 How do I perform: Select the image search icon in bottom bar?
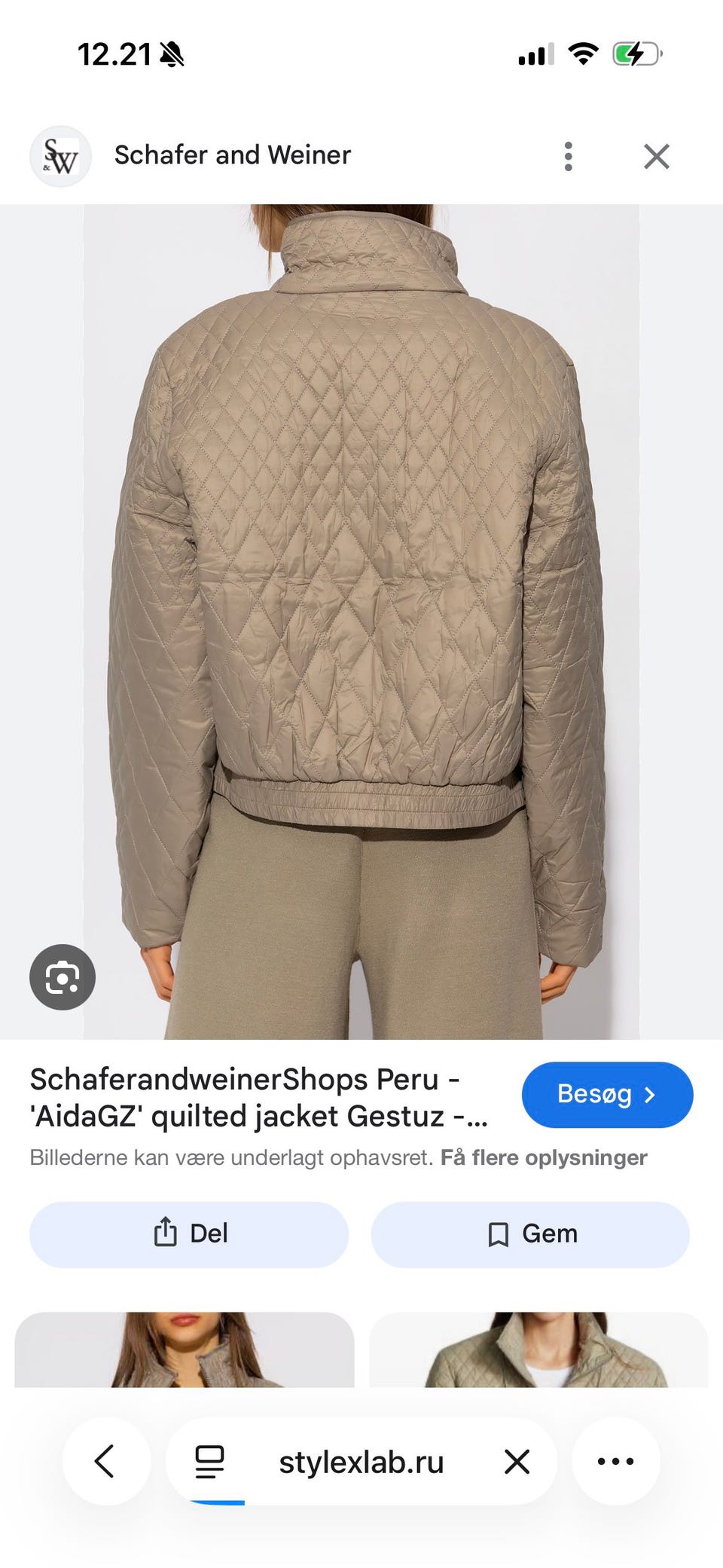(209, 1461)
